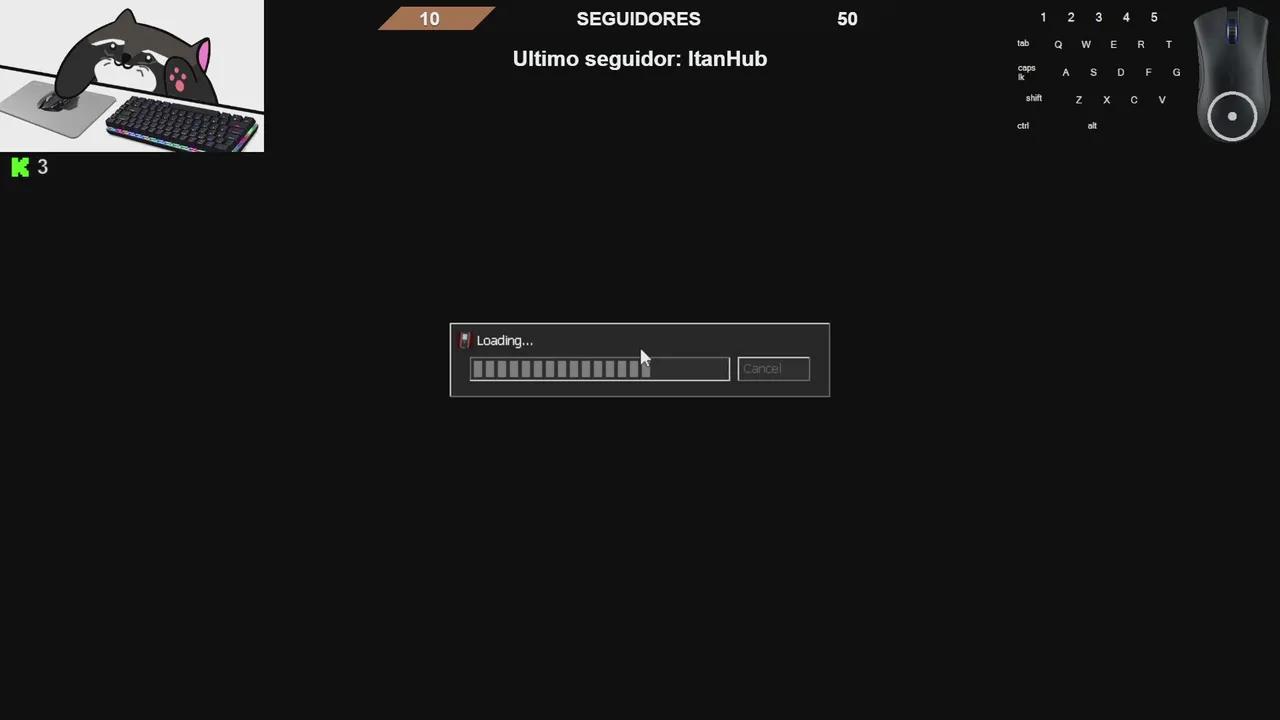1280x720 pixels.
Task: Cancel the Loading dialog
Action: click(x=773, y=369)
